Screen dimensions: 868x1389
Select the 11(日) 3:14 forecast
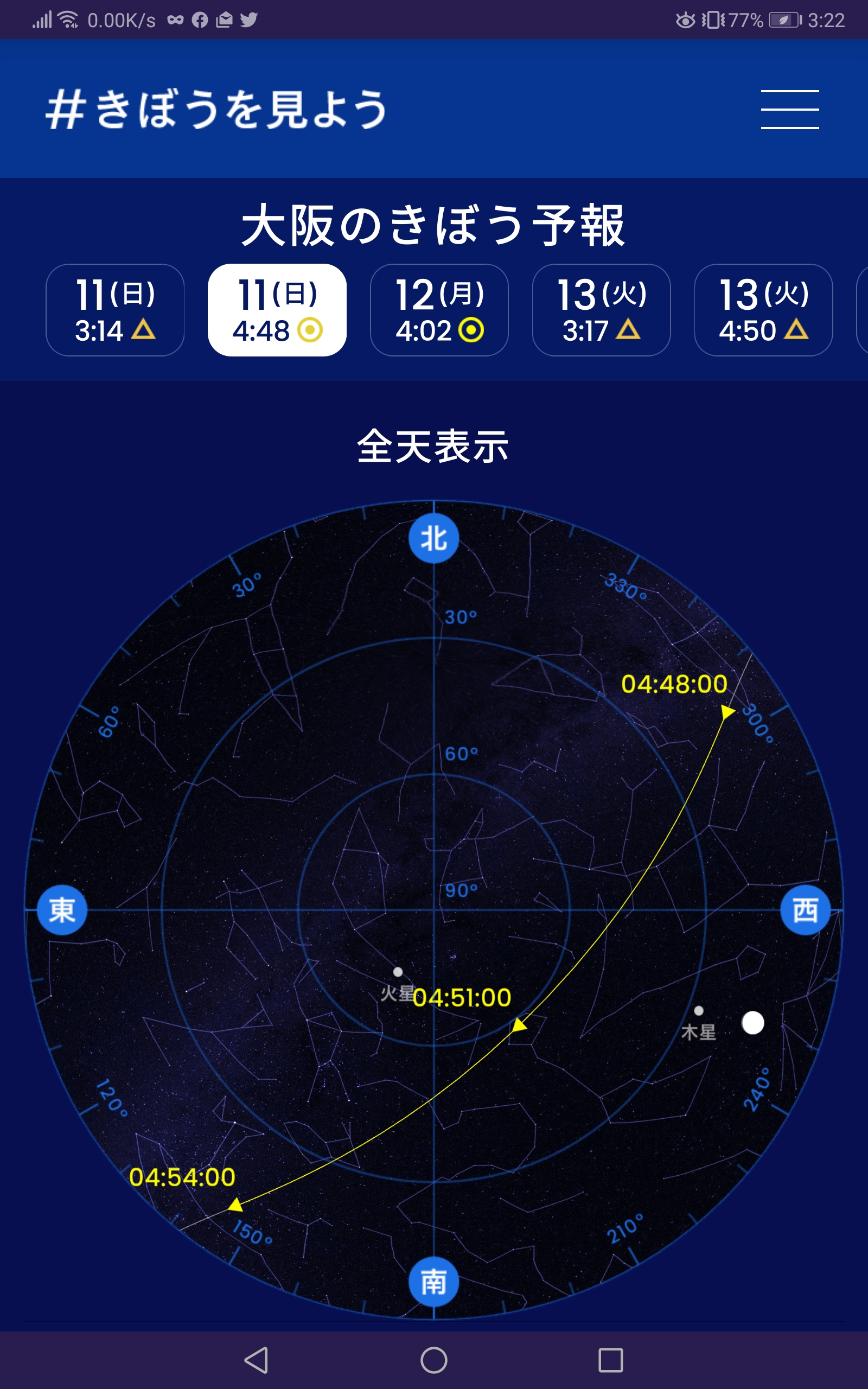coord(115,310)
